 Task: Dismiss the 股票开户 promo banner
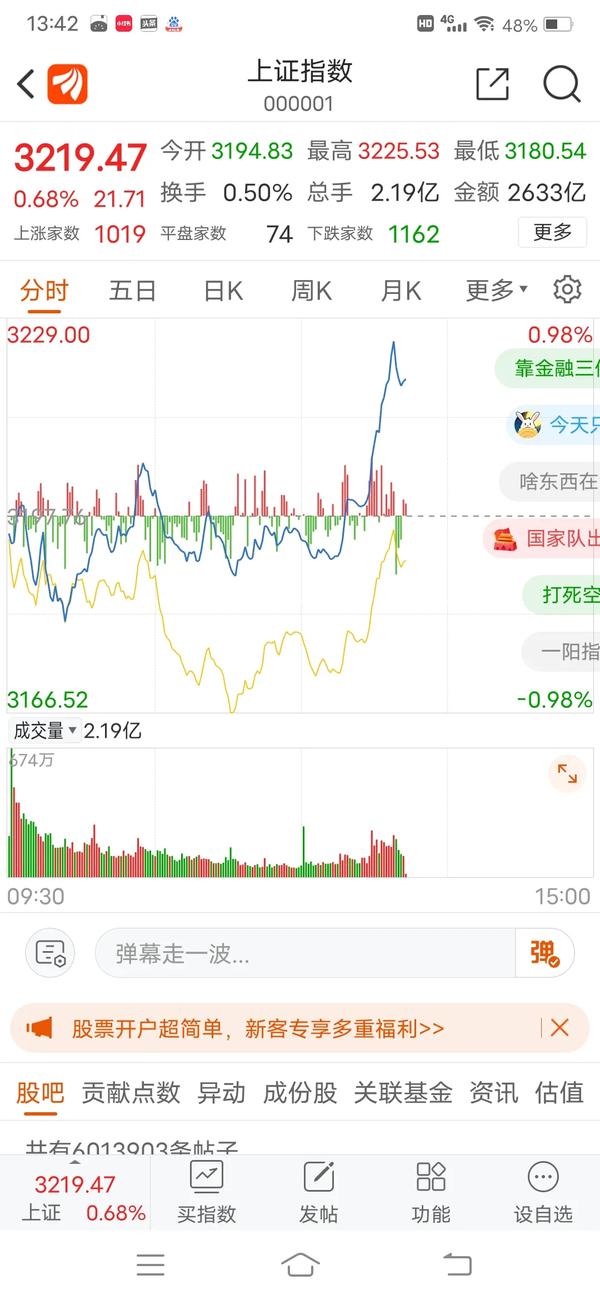560,1028
